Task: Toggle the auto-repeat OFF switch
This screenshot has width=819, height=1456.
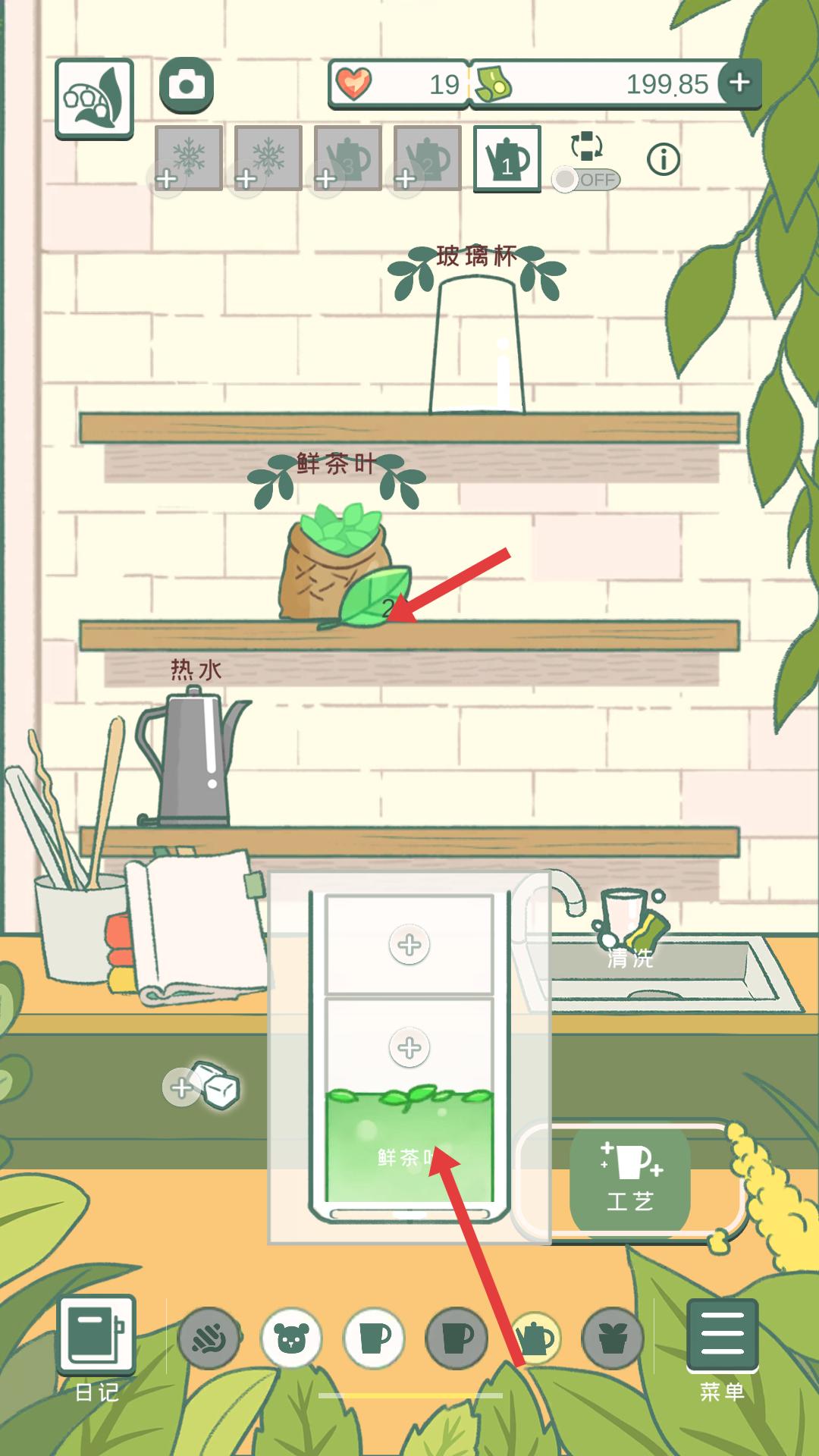Action: pos(585,180)
